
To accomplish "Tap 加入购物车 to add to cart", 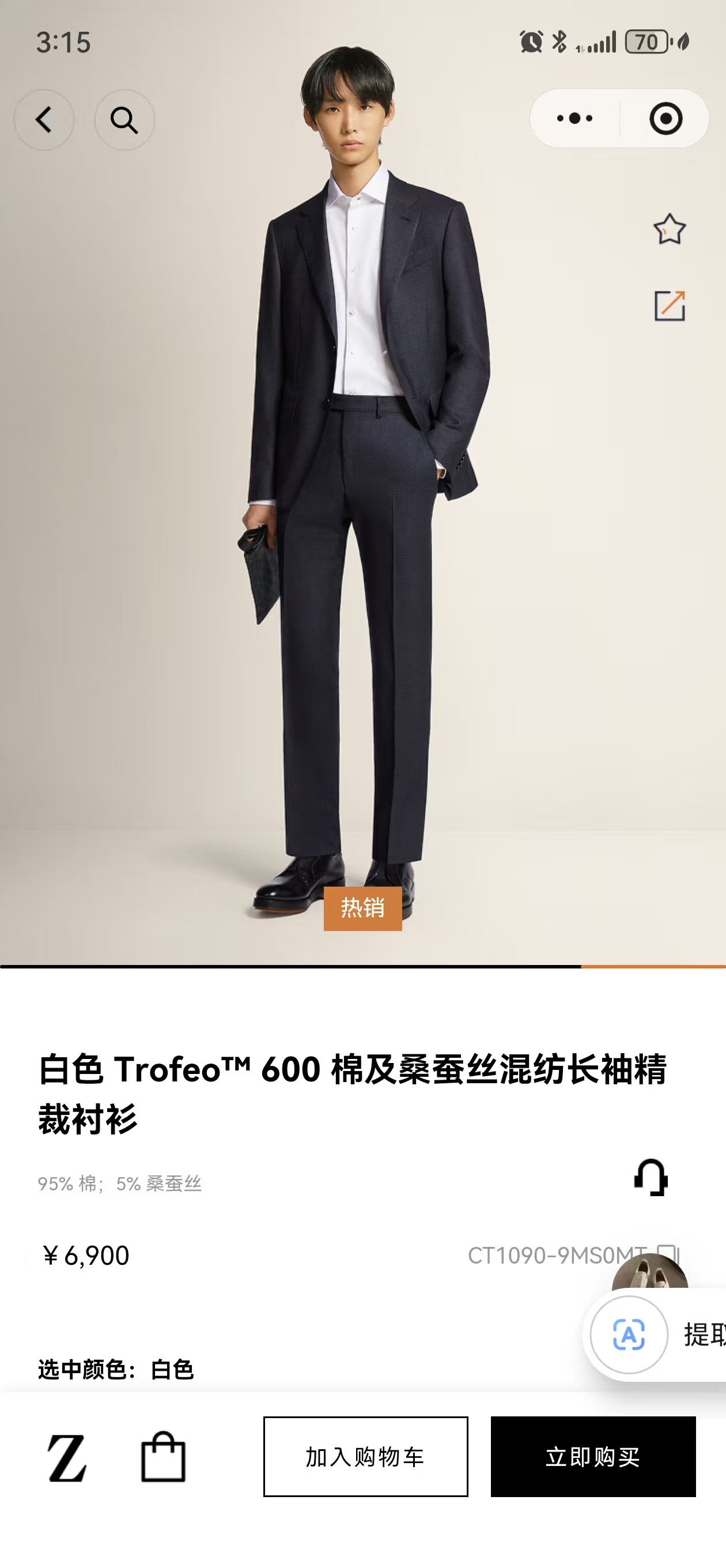I will (x=365, y=1457).
